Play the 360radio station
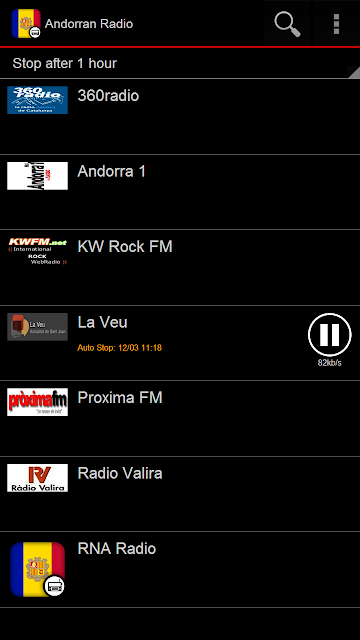The width and height of the screenshot is (360, 640). tap(180, 117)
